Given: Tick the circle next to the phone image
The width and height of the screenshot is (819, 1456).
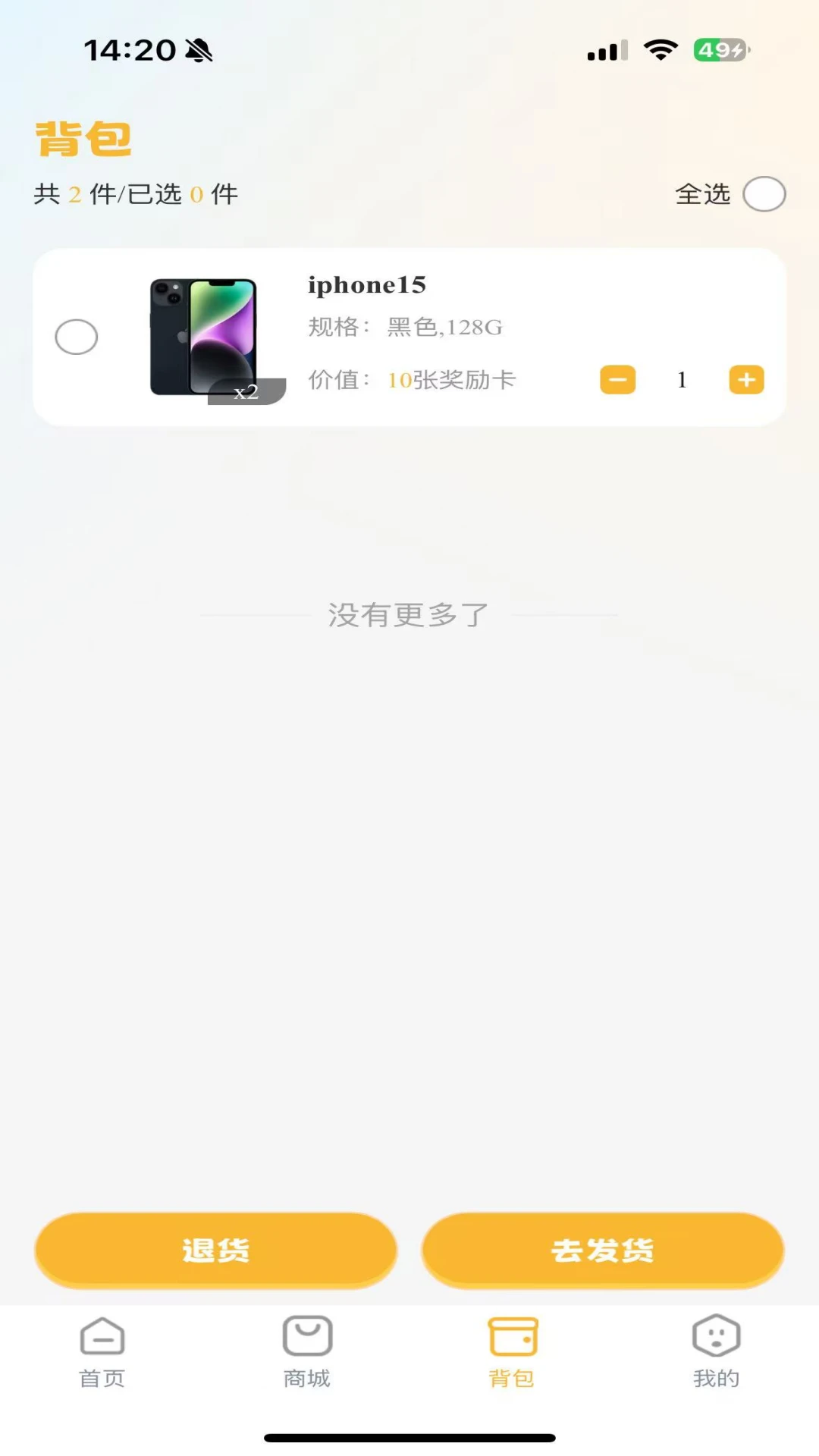Looking at the screenshot, I should pos(76,336).
